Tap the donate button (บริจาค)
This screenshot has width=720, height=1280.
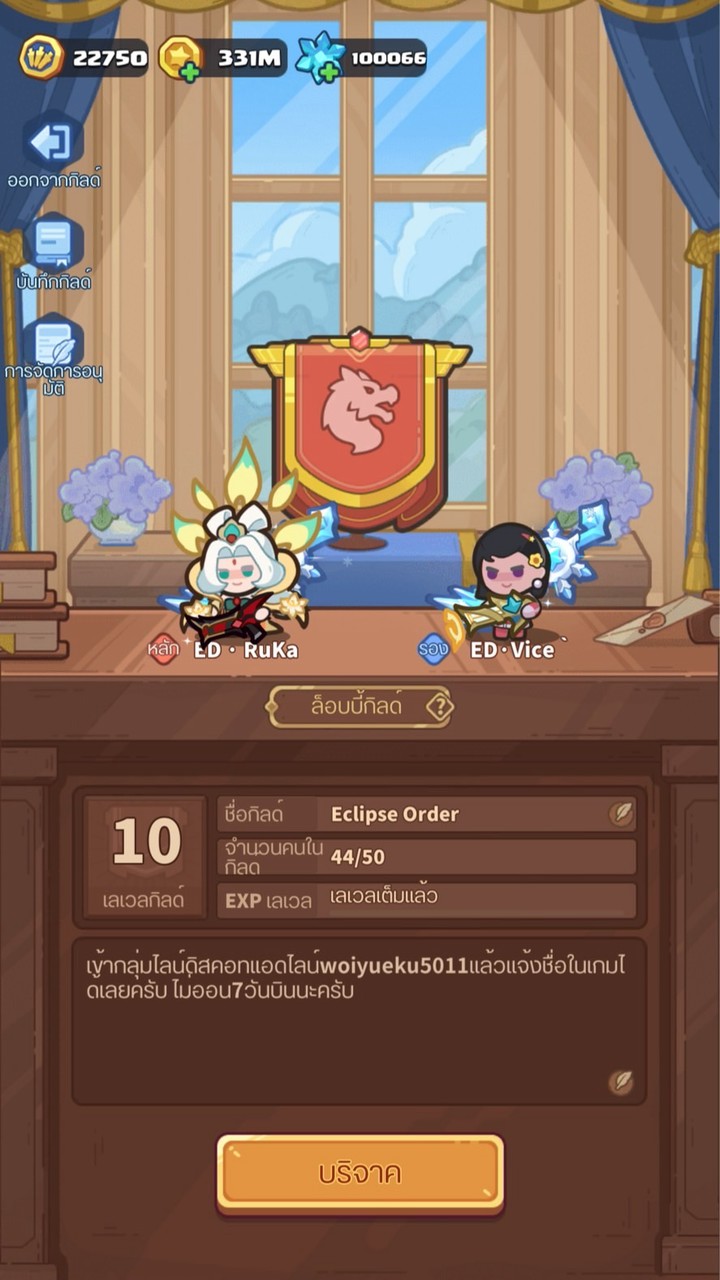[360, 1174]
